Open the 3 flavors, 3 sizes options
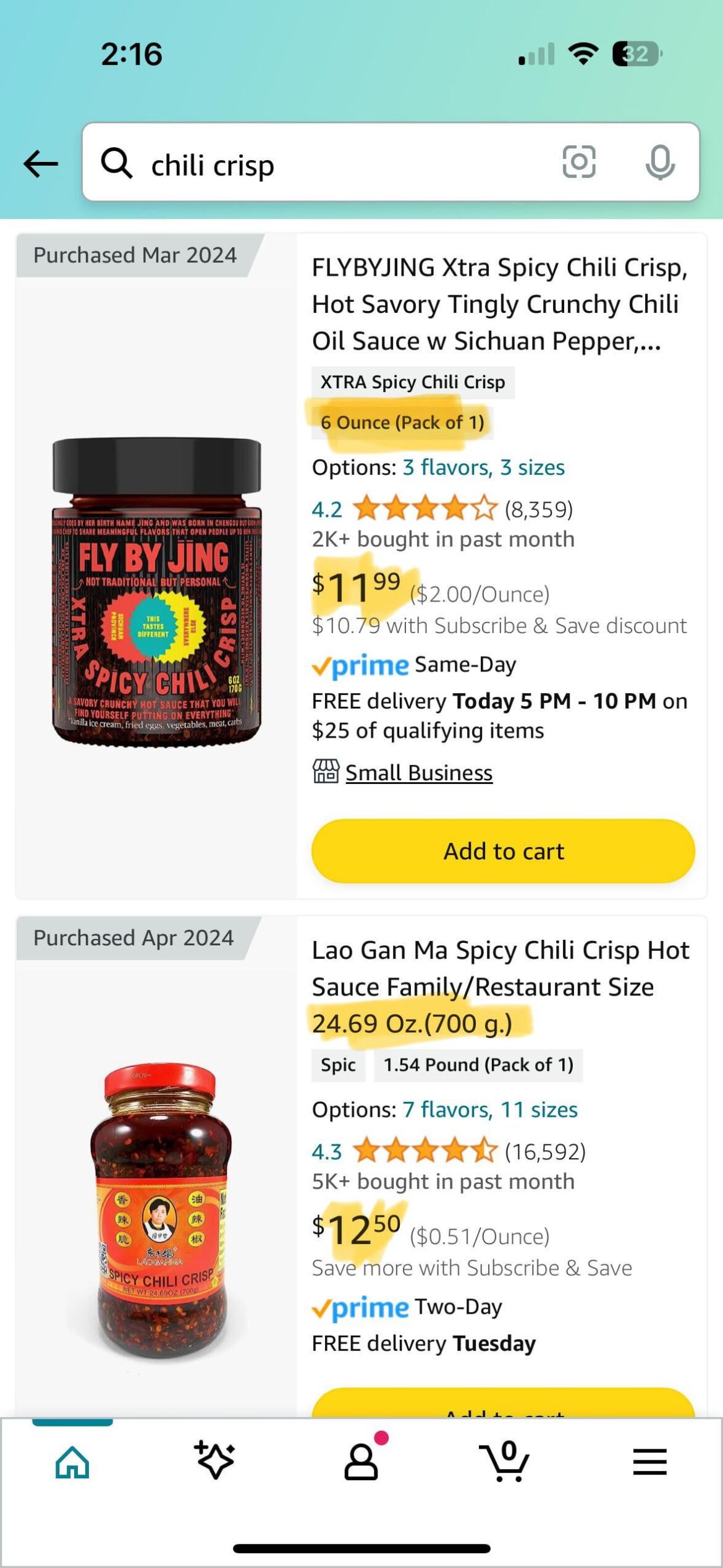The width and height of the screenshot is (723, 1568). [x=483, y=467]
